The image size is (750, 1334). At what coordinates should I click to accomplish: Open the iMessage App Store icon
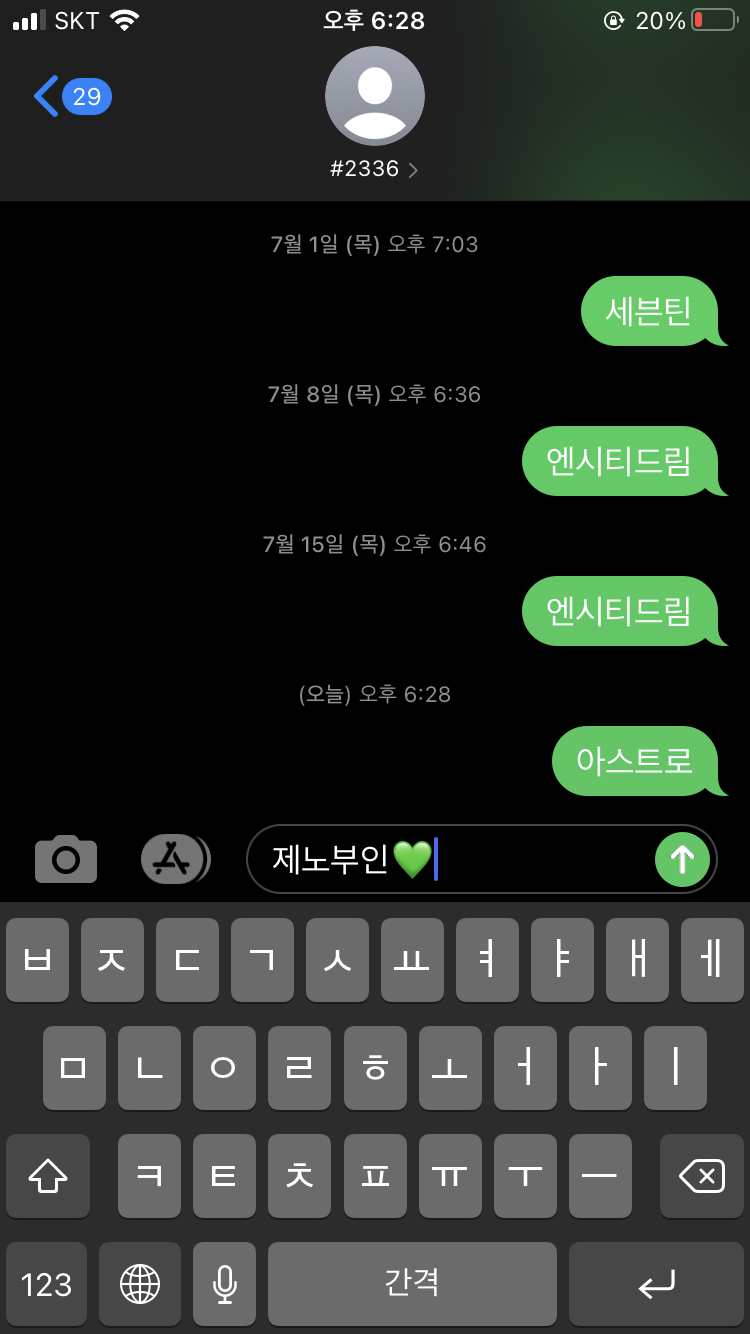point(174,858)
